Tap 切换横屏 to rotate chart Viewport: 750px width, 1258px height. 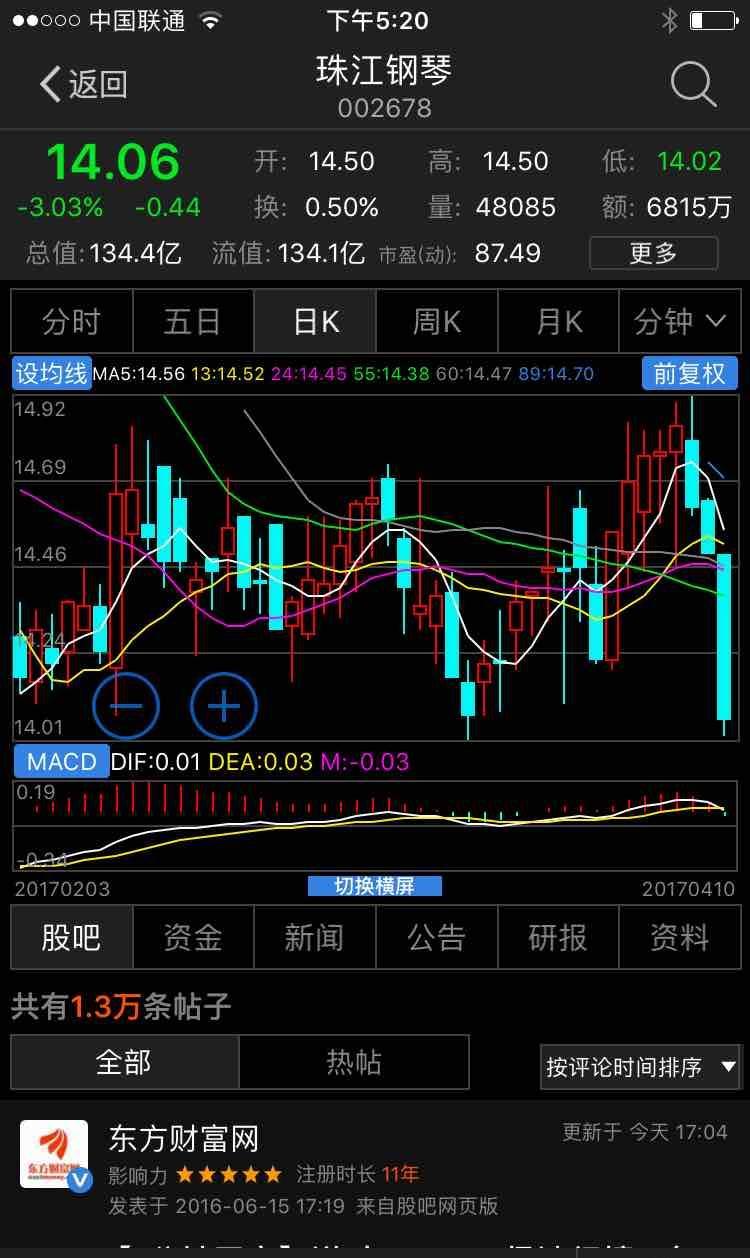click(x=375, y=884)
